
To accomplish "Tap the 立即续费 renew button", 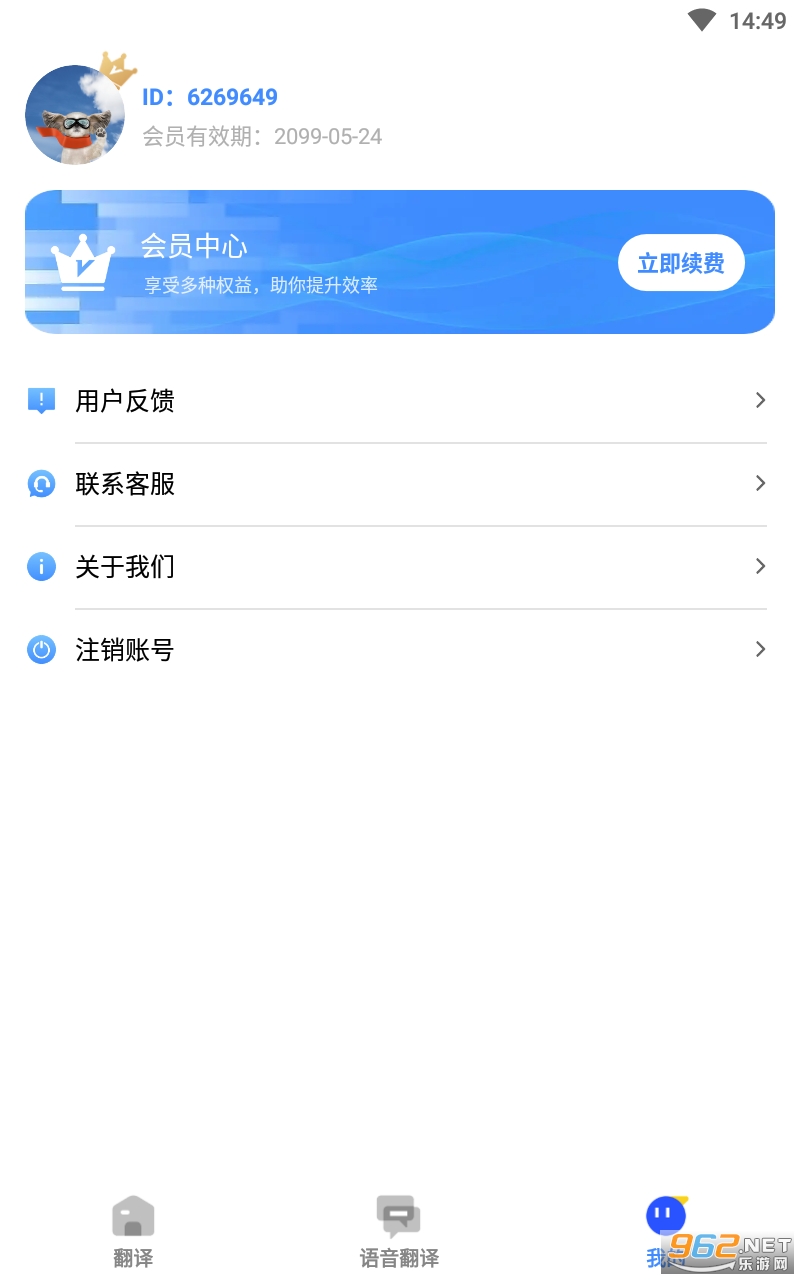I will [x=681, y=263].
